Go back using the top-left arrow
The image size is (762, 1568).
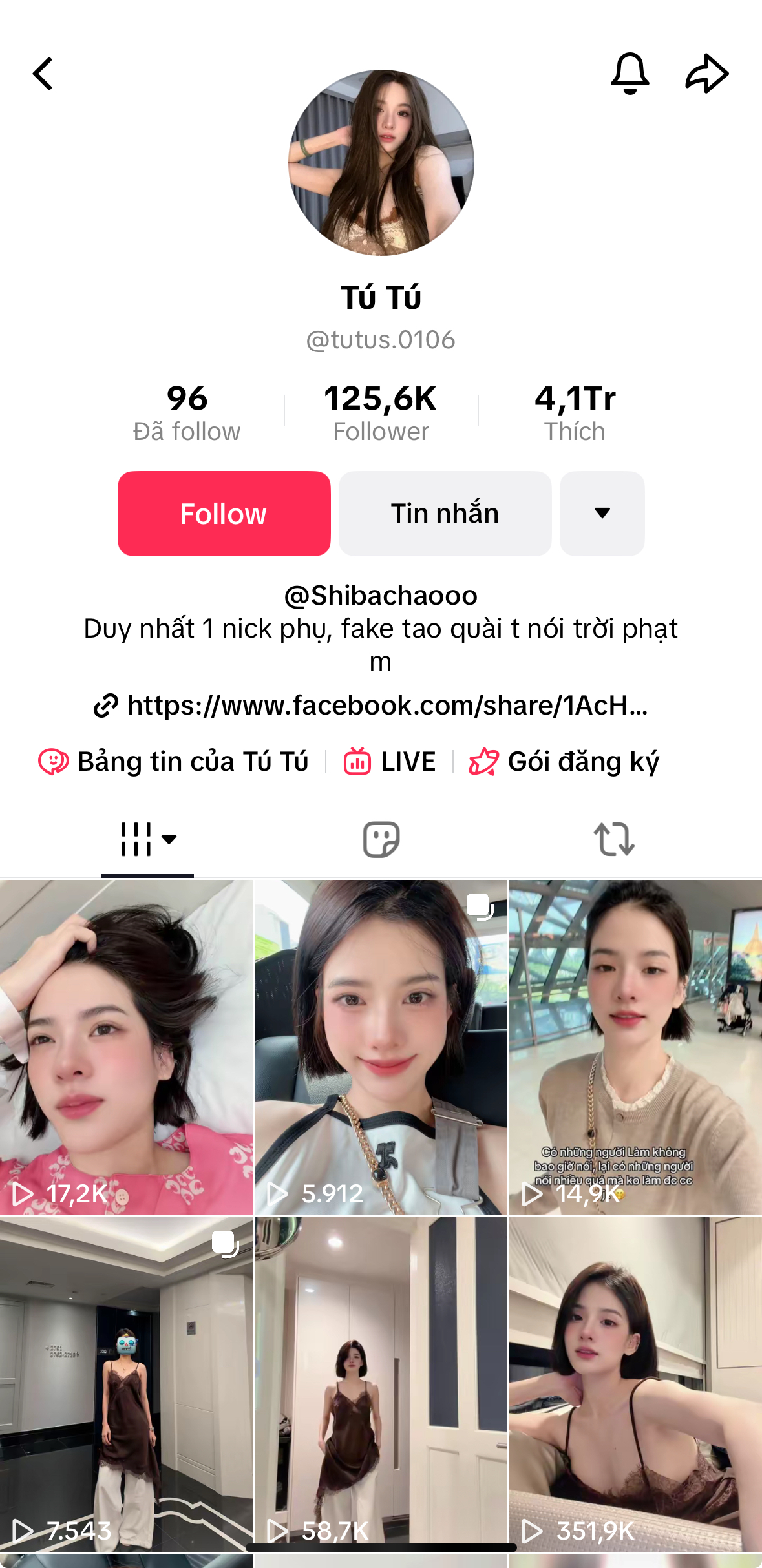click(x=43, y=74)
